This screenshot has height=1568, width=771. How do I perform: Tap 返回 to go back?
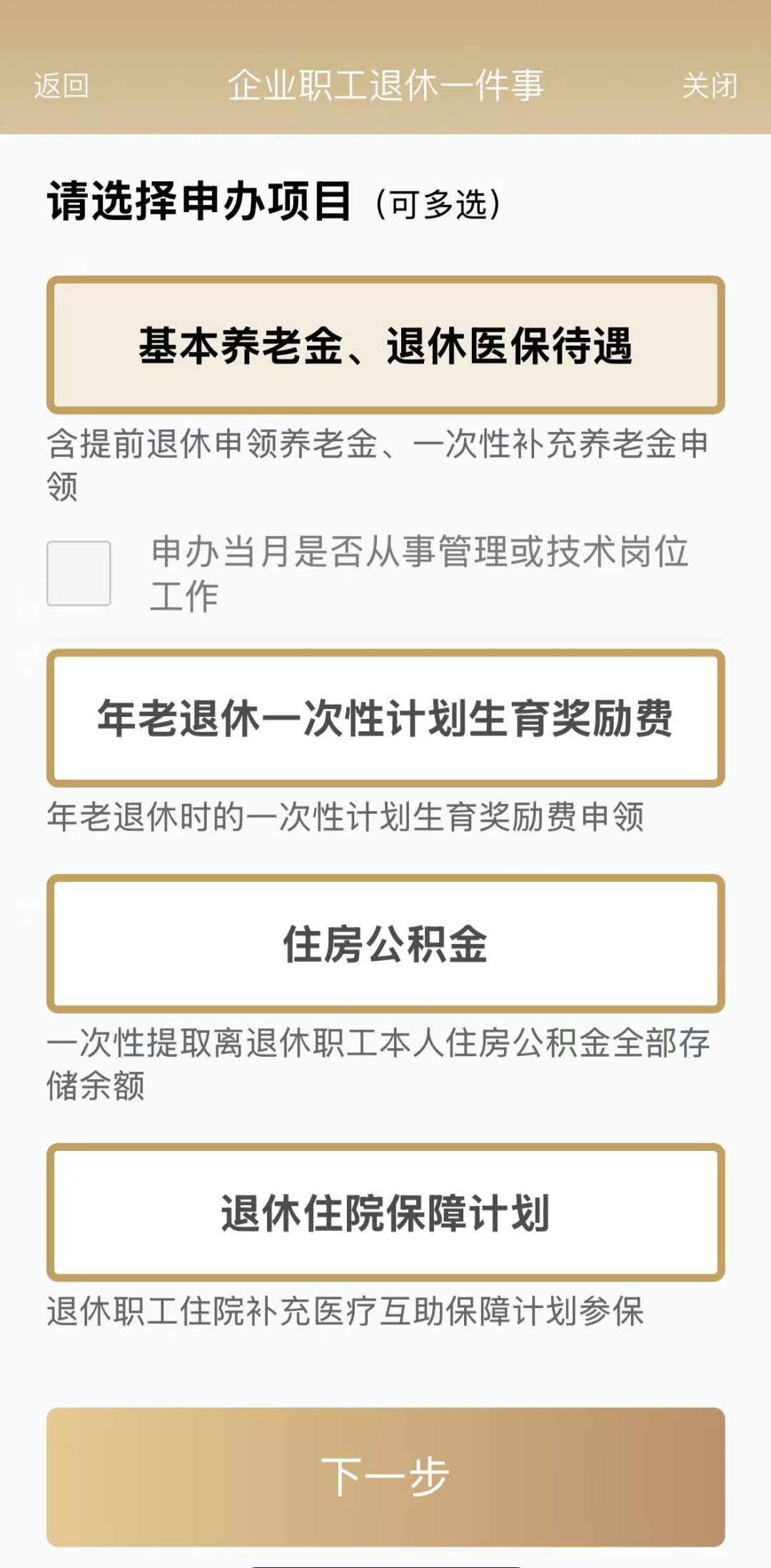[61, 86]
